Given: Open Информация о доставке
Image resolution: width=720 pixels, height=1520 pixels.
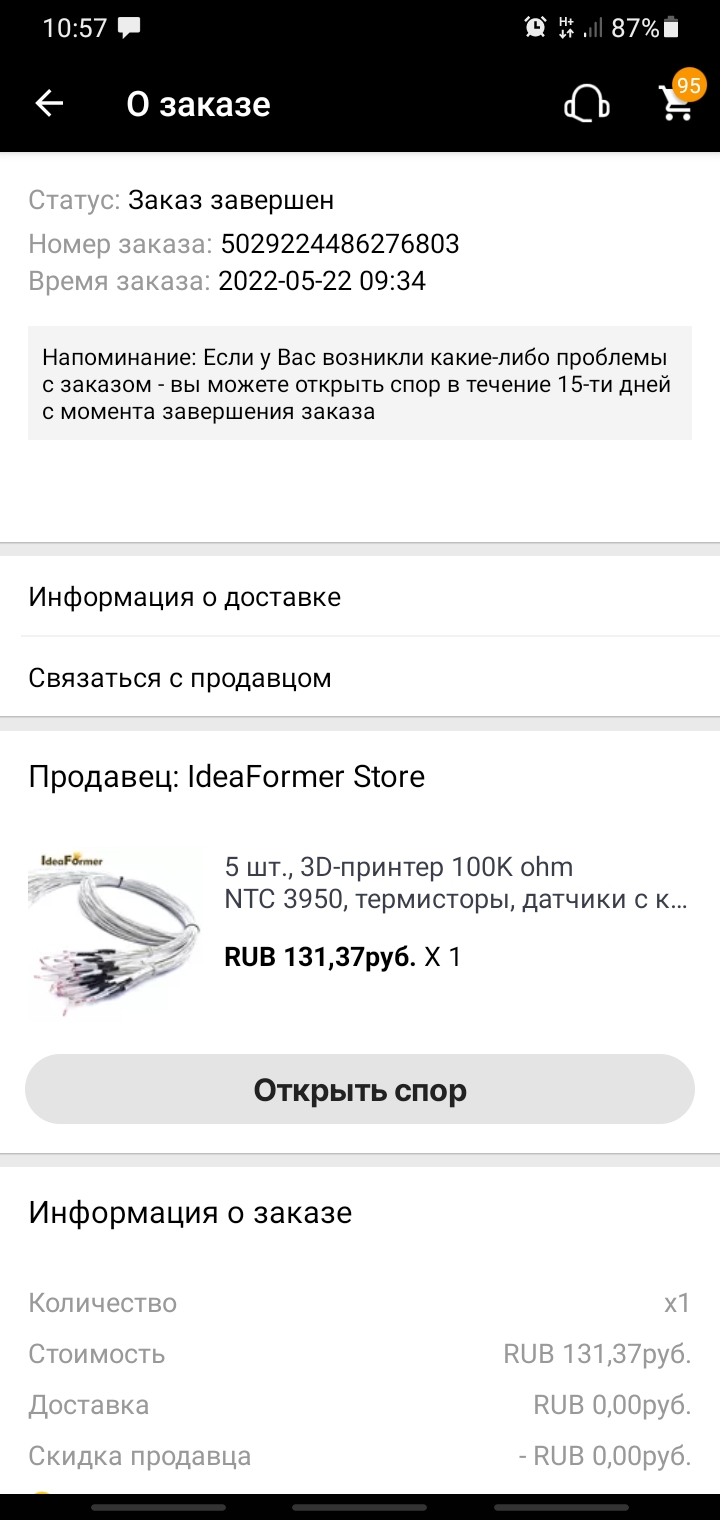Looking at the screenshot, I should [360, 597].
